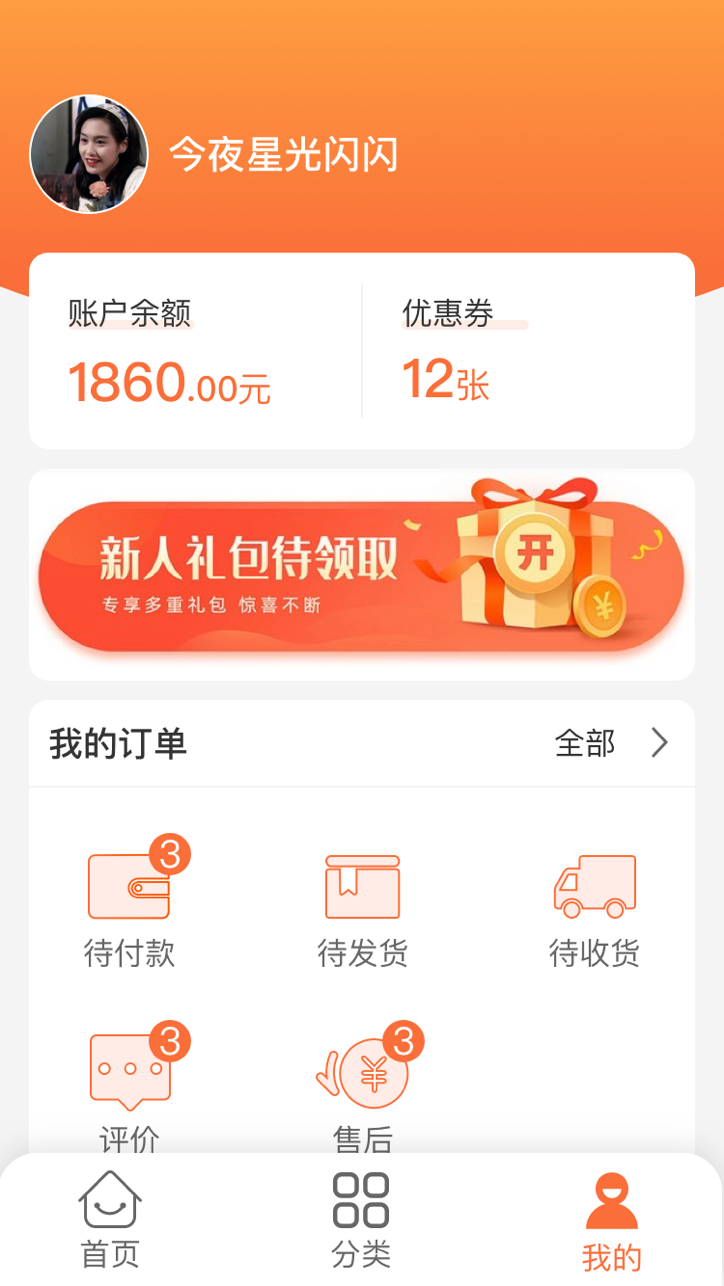724x1286 pixels.
Task: Switch to the 首页 home tab
Action: coord(110,1221)
